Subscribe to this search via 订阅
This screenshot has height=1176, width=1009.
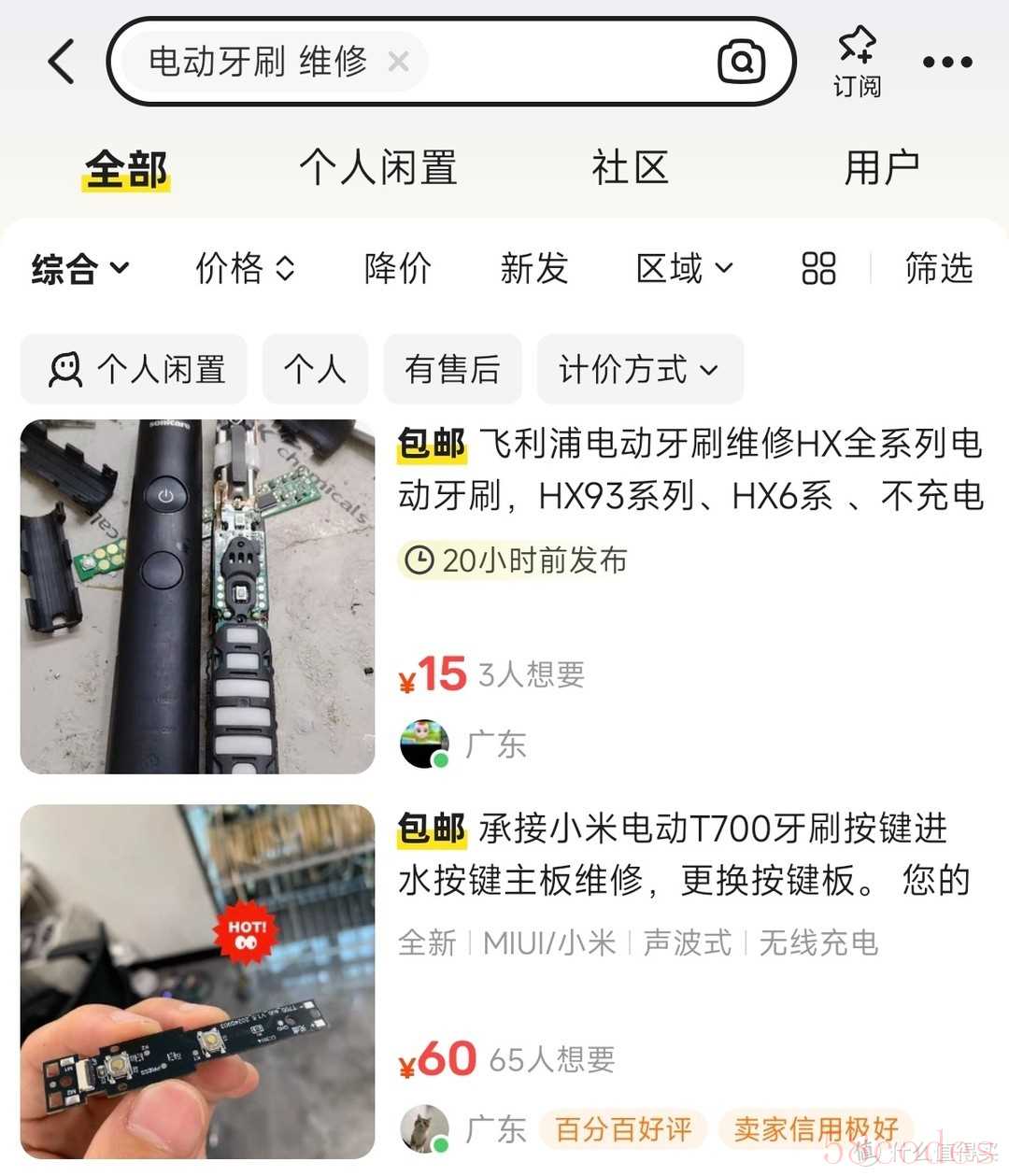(x=857, y=63)
